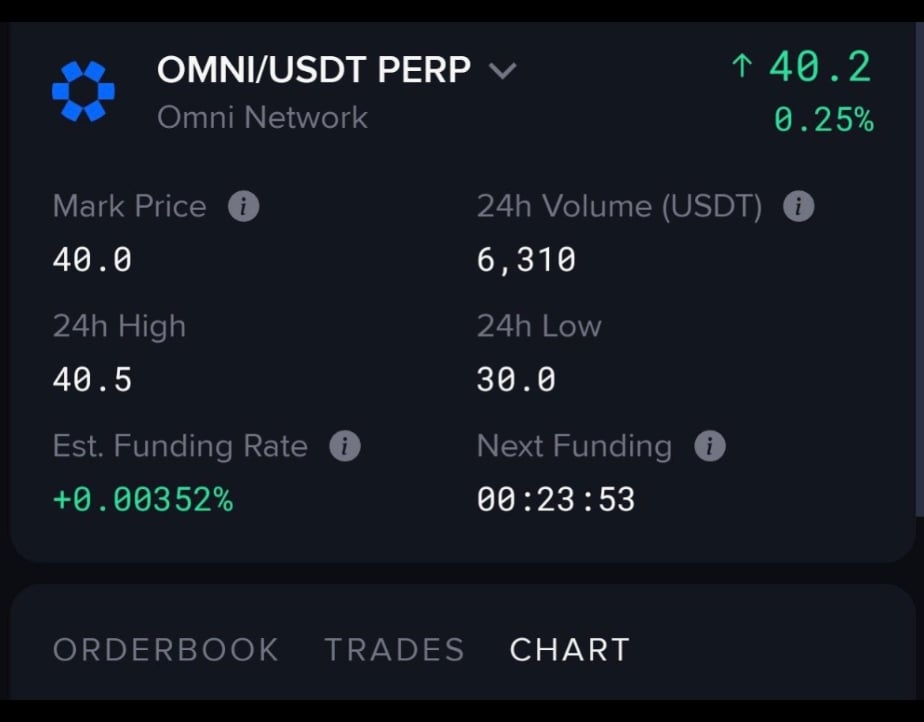
Task: View Next Funding info tooltip
Action: [709, 446]
